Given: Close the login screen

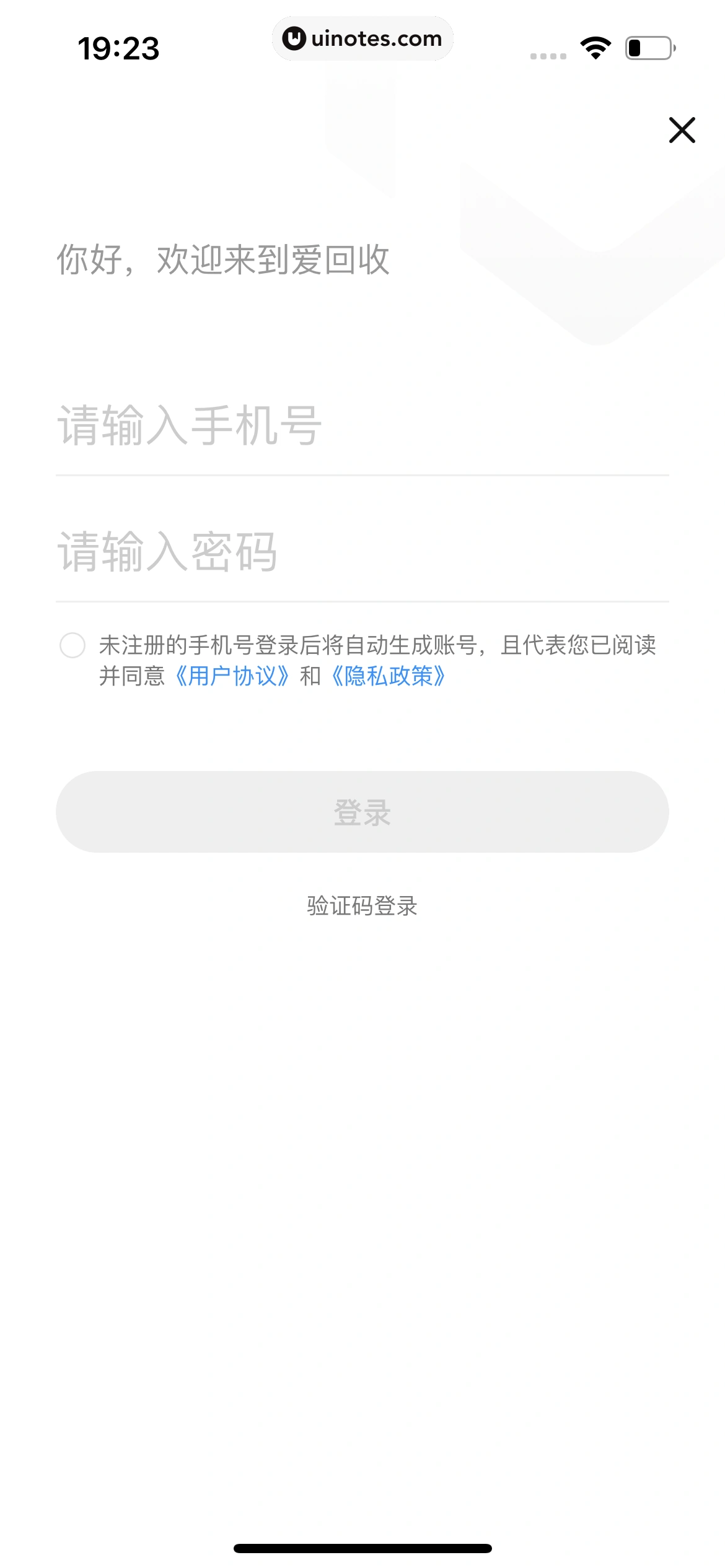Looking at the screenshot, I should 682,130.
